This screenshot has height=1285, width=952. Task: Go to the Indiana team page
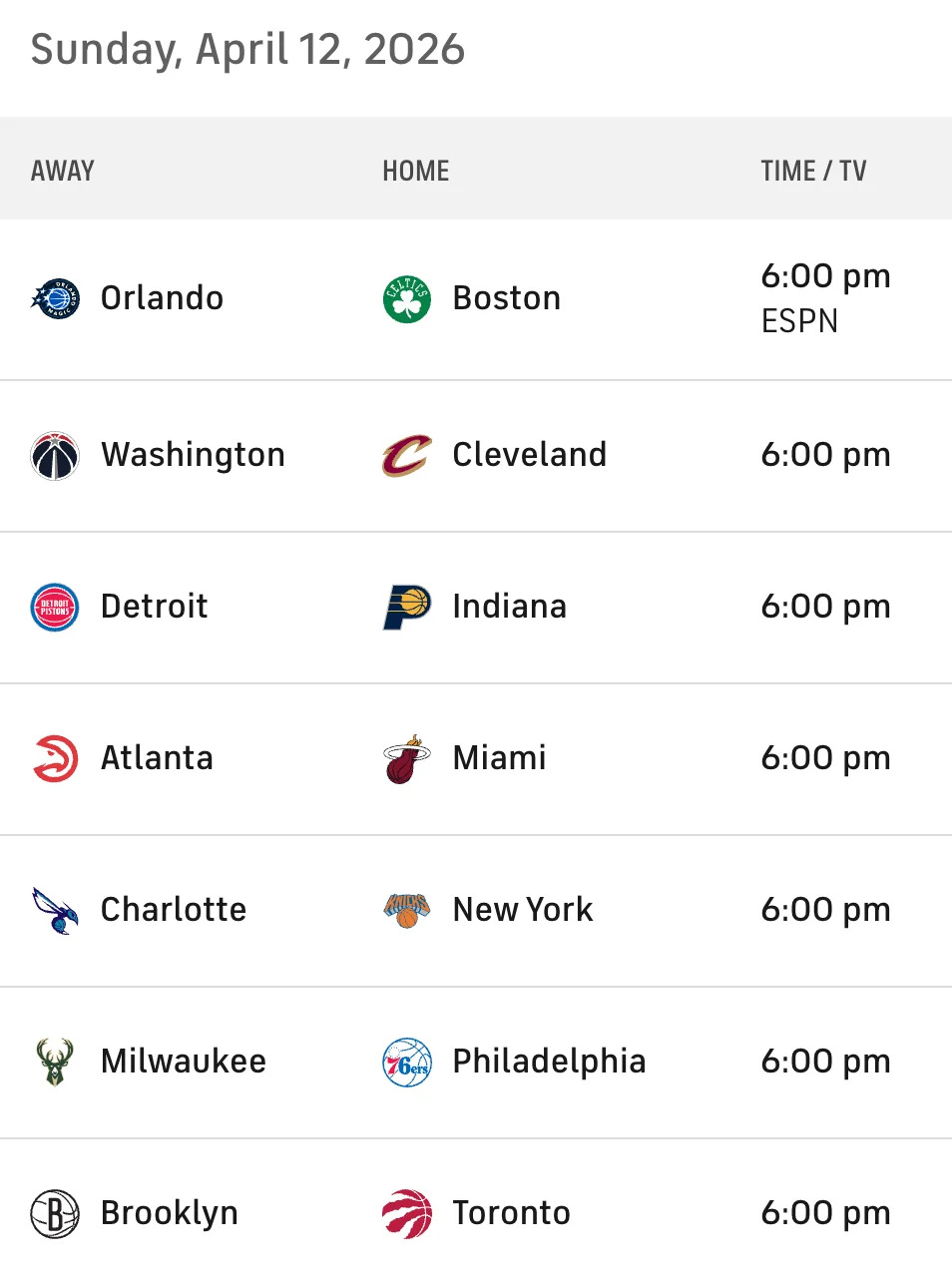509,607
